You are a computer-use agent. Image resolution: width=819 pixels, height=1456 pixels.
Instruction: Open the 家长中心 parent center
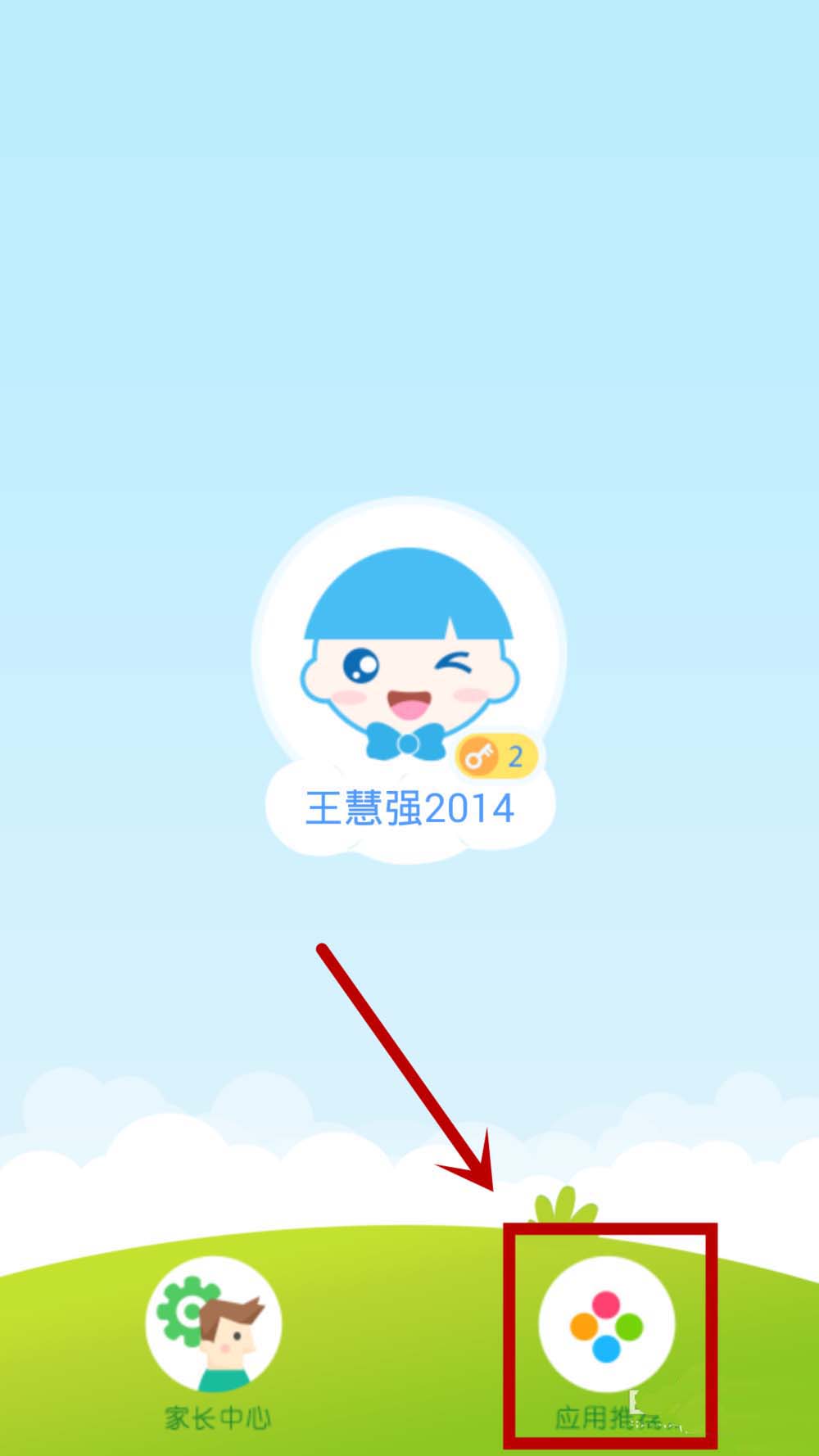[x=214, y=1324]
